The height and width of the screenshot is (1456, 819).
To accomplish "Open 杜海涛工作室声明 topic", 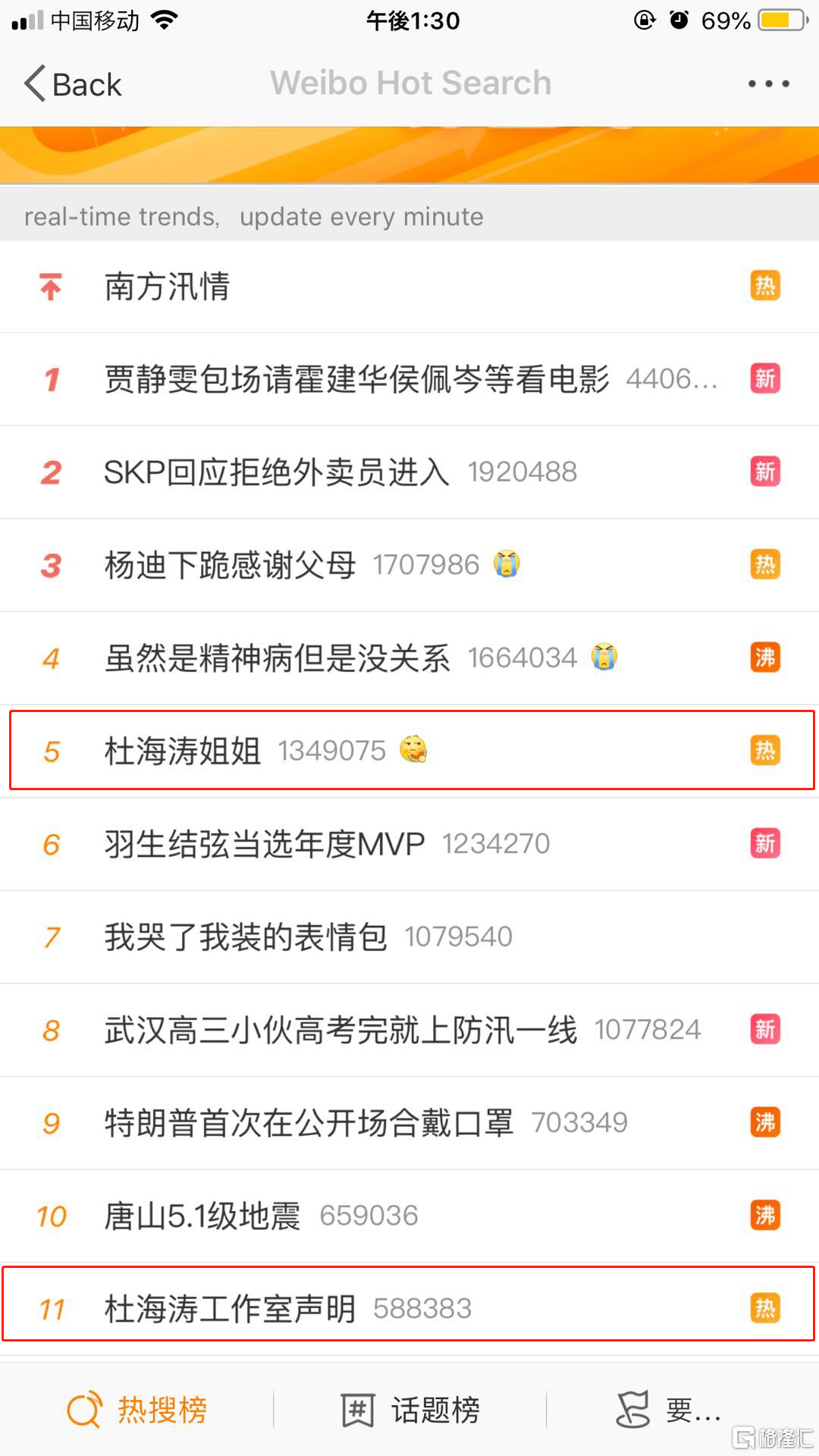I will tap(409, 1308).
